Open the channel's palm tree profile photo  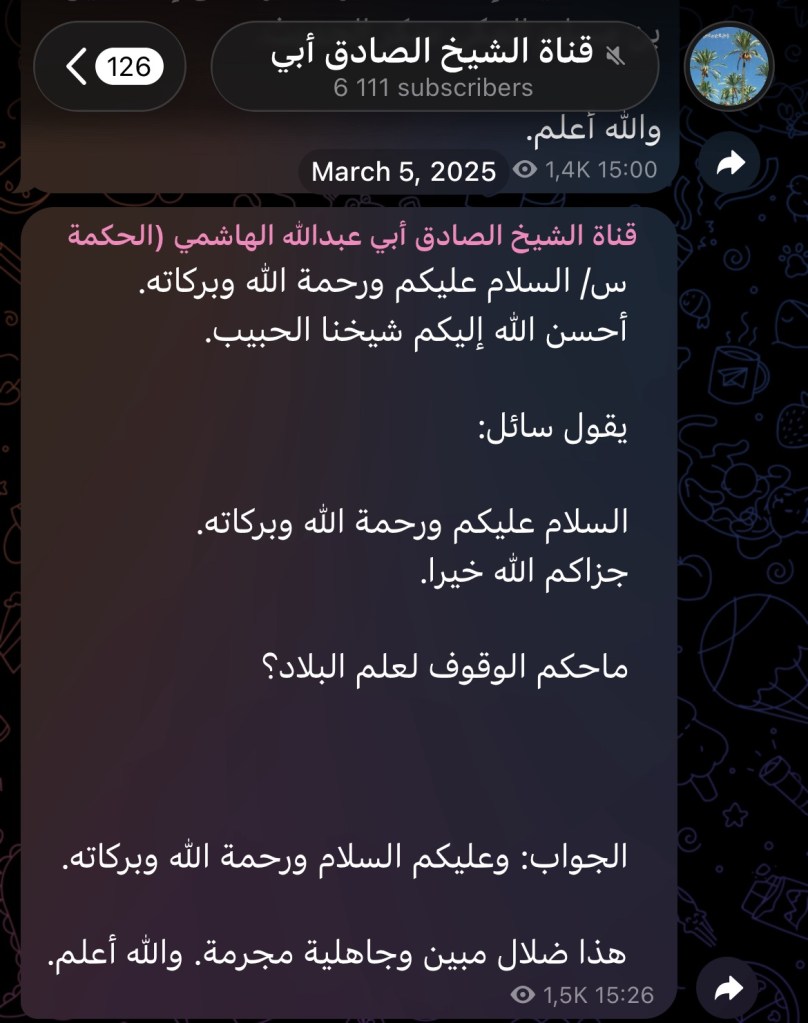point(729,67)
